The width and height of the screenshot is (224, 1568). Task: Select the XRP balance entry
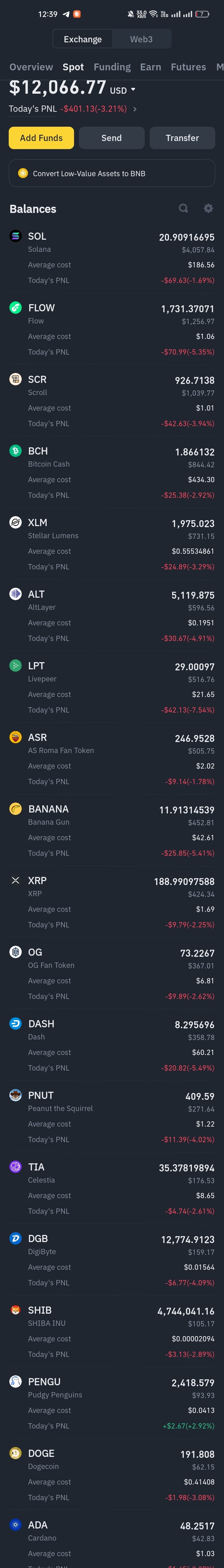pyautogui.click(x=112, y=902)
